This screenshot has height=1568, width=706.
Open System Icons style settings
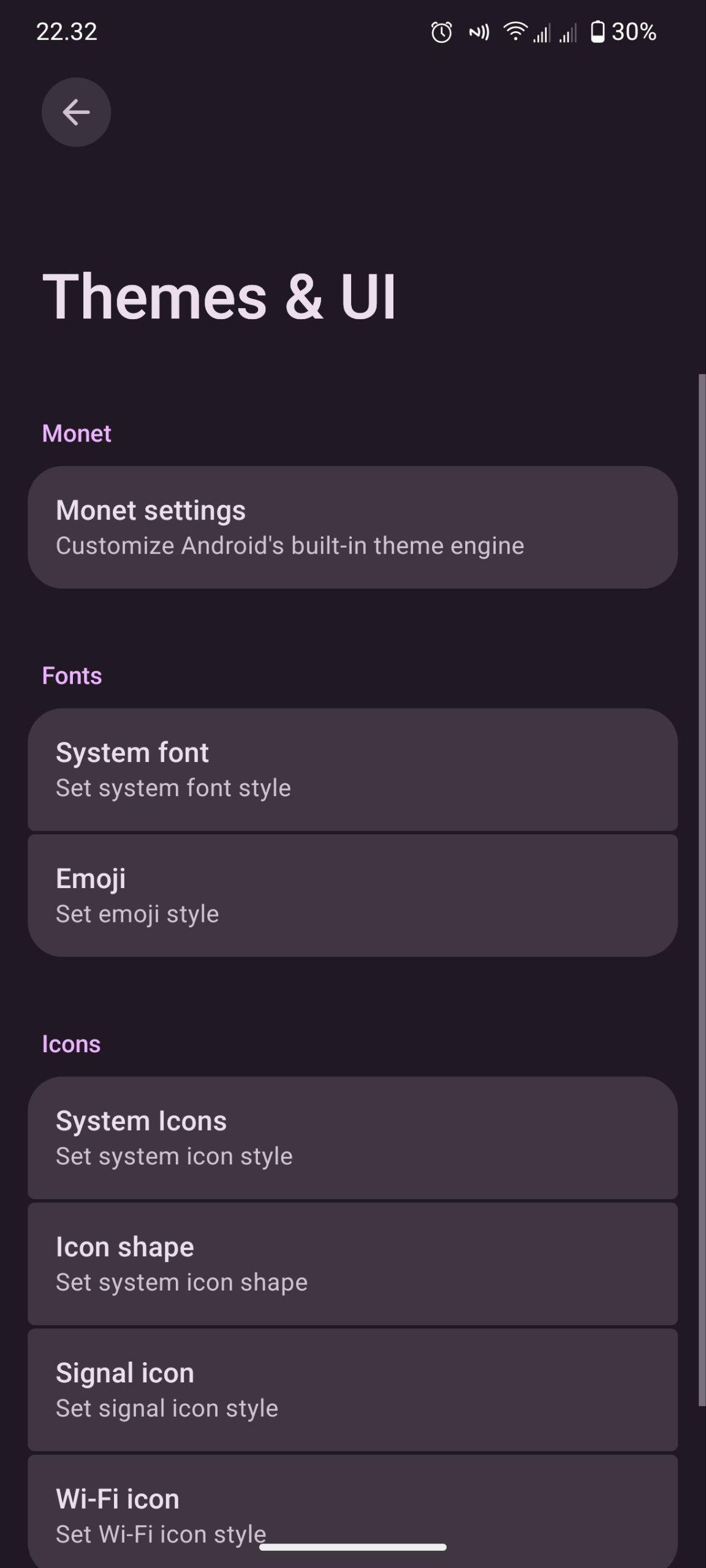352,1137
